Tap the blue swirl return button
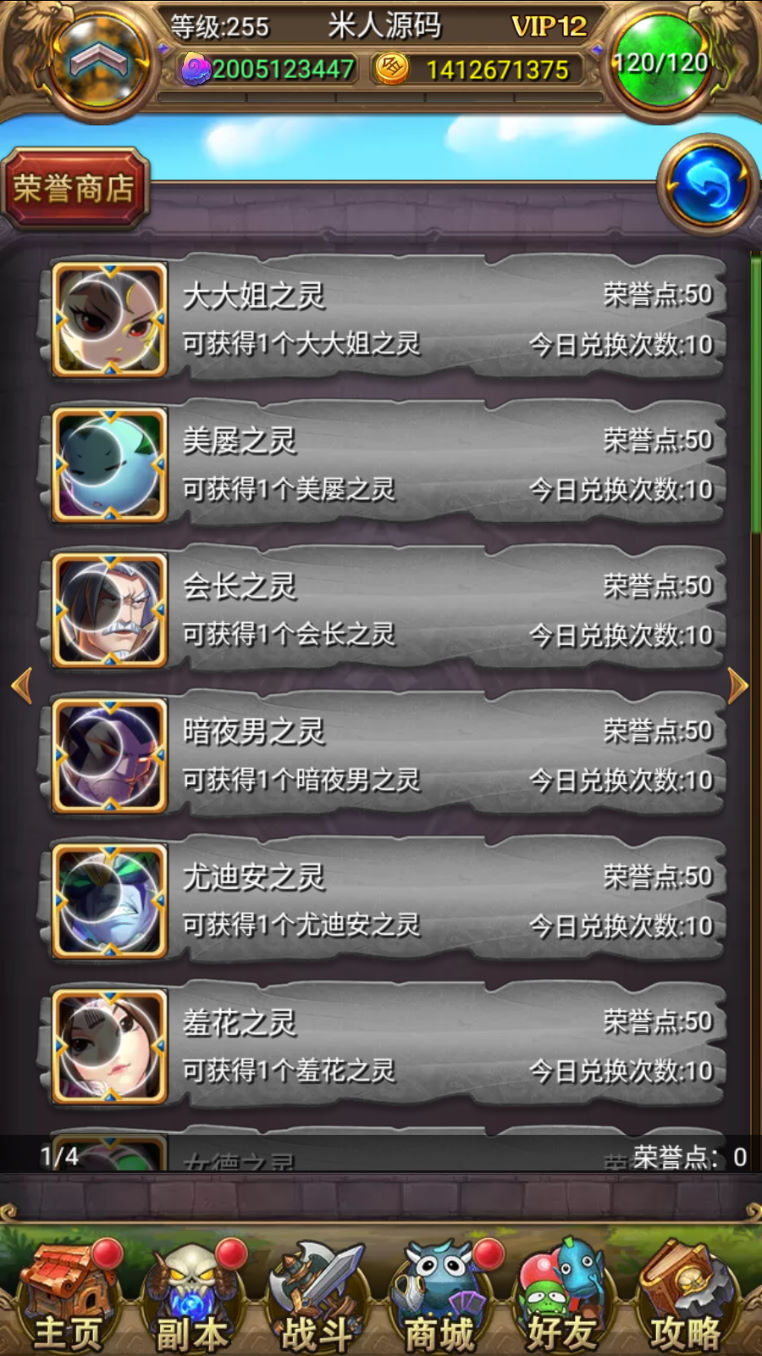The width and height of the screenshot is (762, 1356). click(708, 185)
